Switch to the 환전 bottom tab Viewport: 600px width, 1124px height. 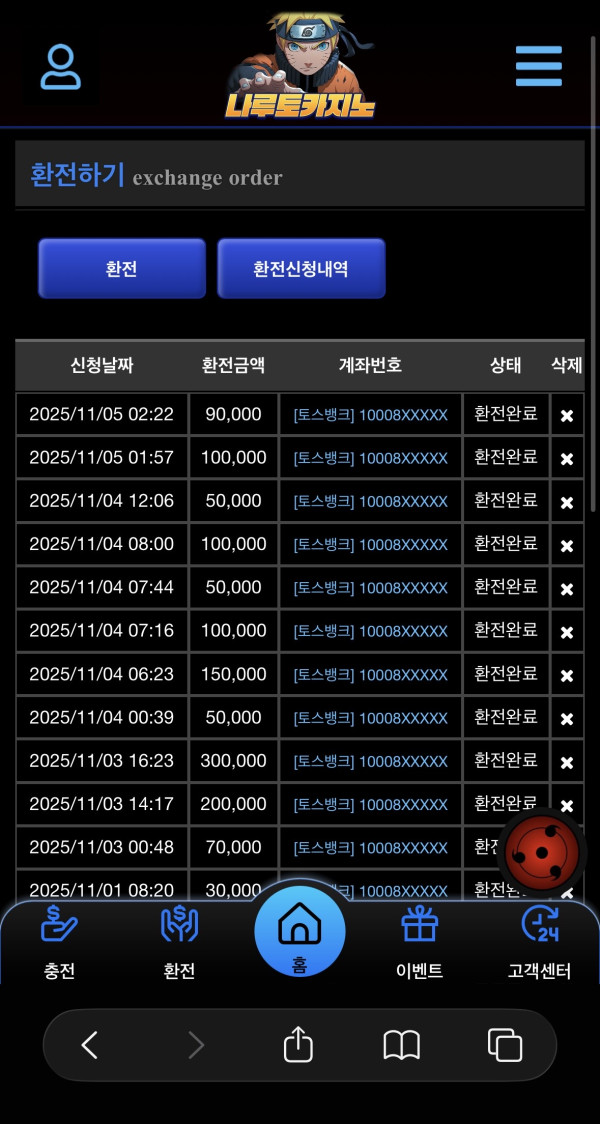(179, 942)
